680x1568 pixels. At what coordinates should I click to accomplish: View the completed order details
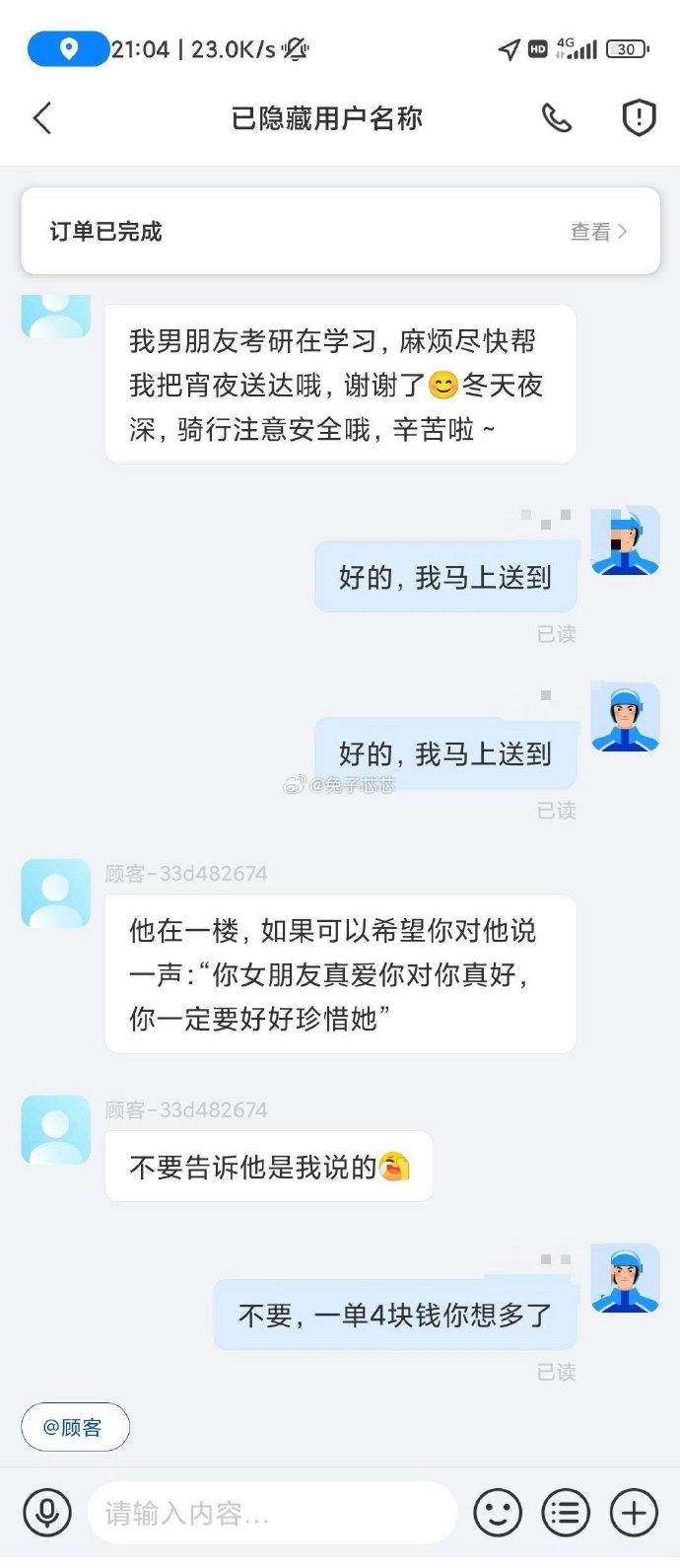point(597,232)
